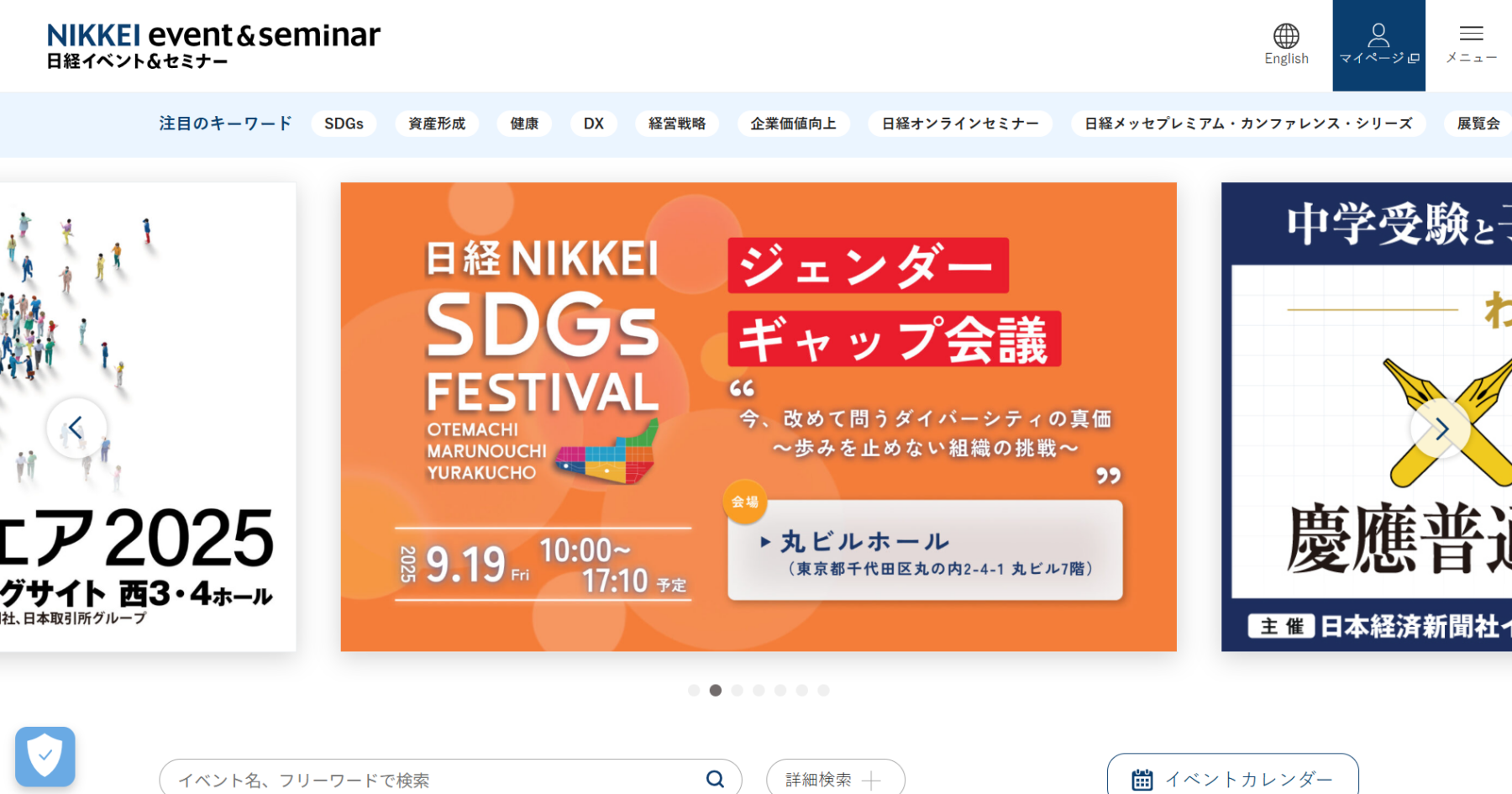Select the 日経オンラインセミナー keyword chip

click(x=960, y=124)
